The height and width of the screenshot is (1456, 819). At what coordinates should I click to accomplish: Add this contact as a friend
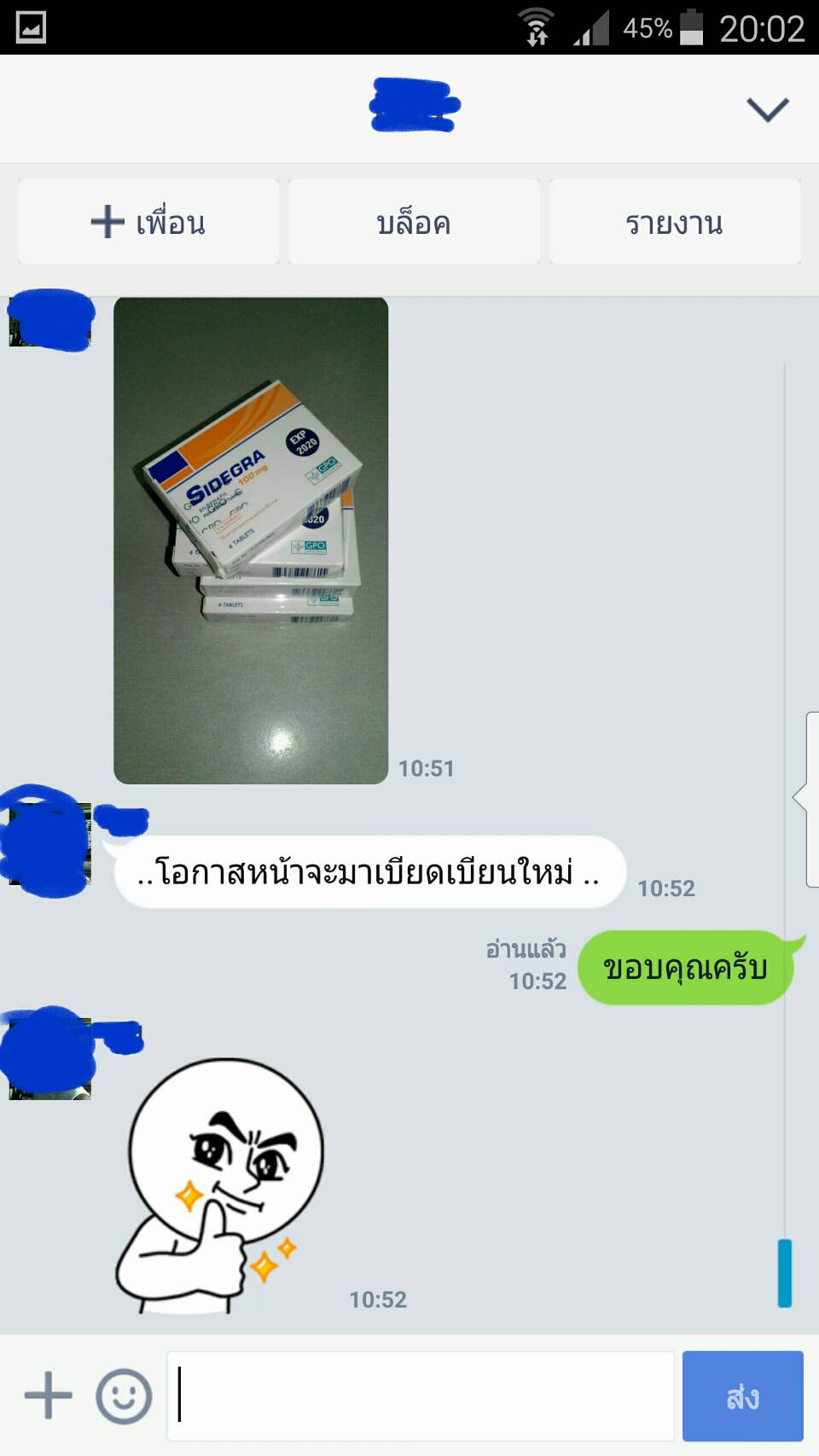pos(148,222)
